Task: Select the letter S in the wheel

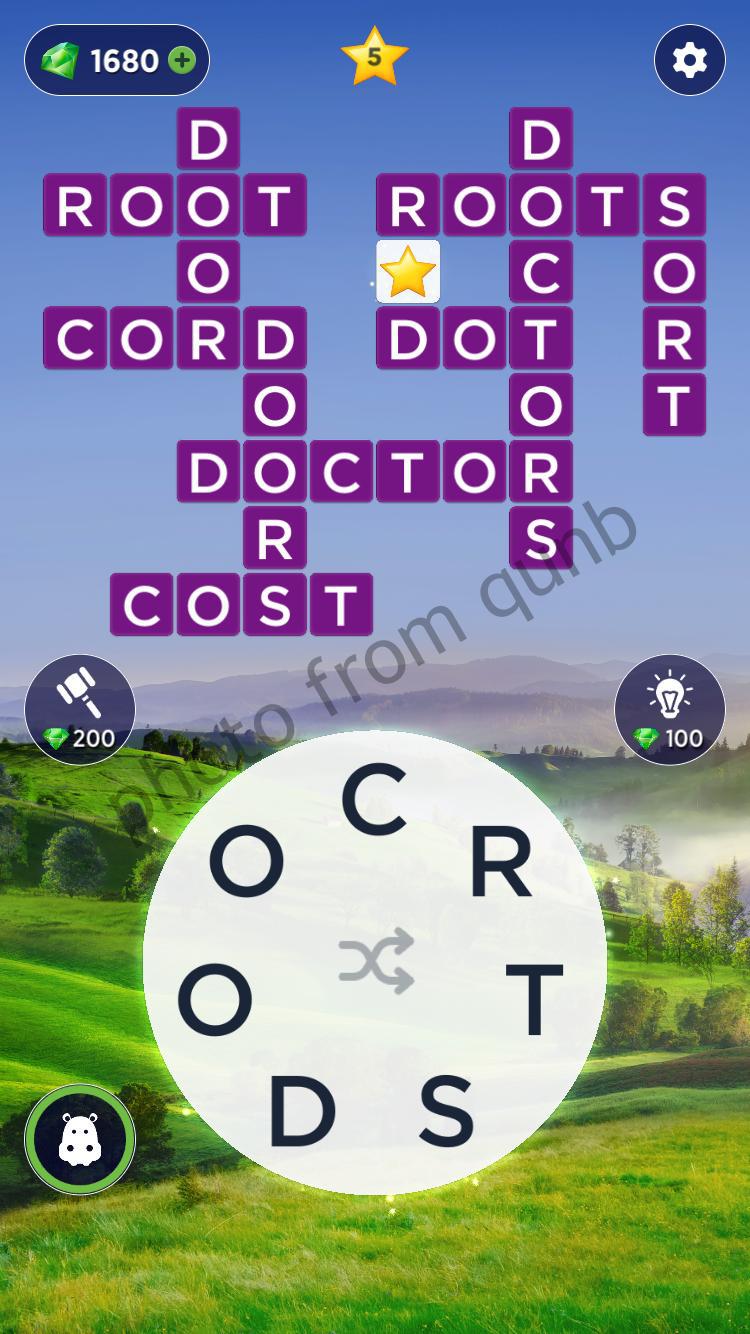Action: pos(445,1111)
